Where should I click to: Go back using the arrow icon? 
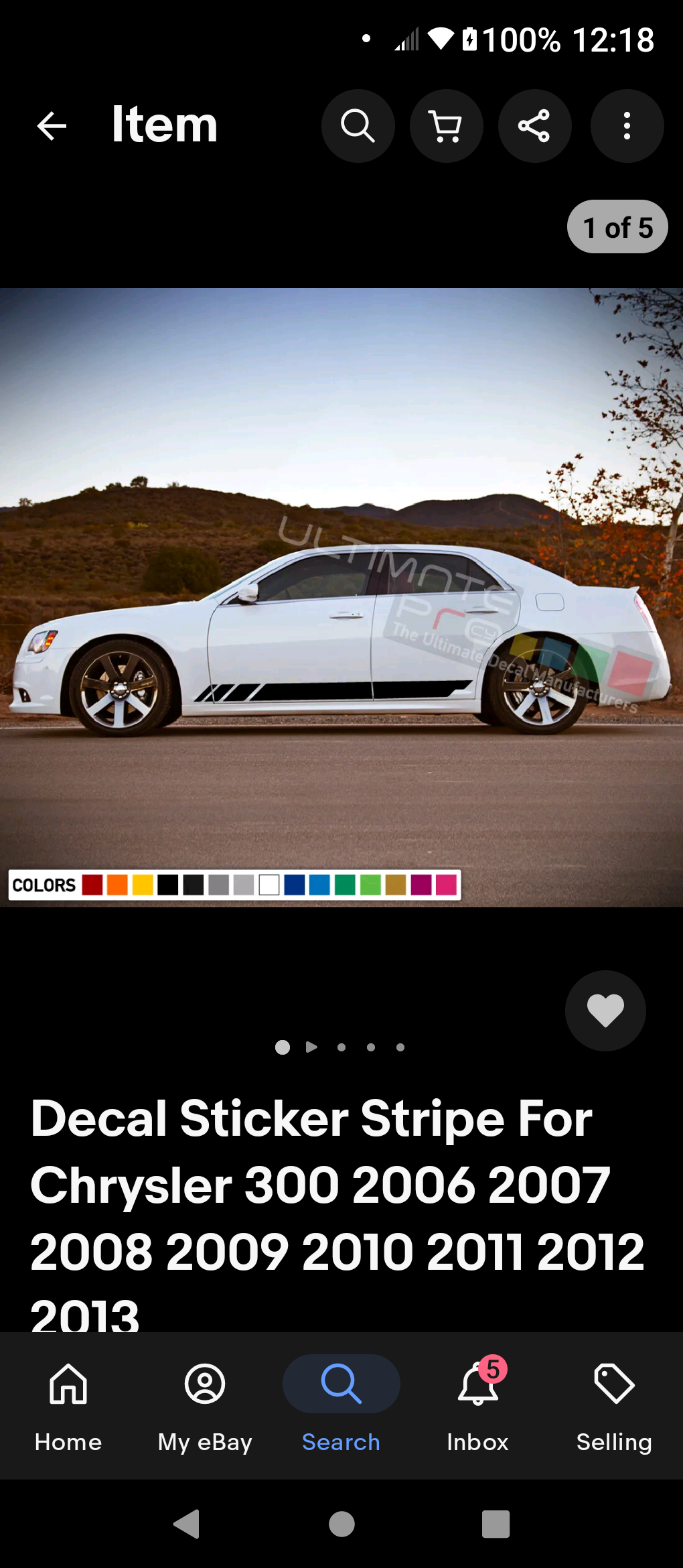[x=52, y=126]
